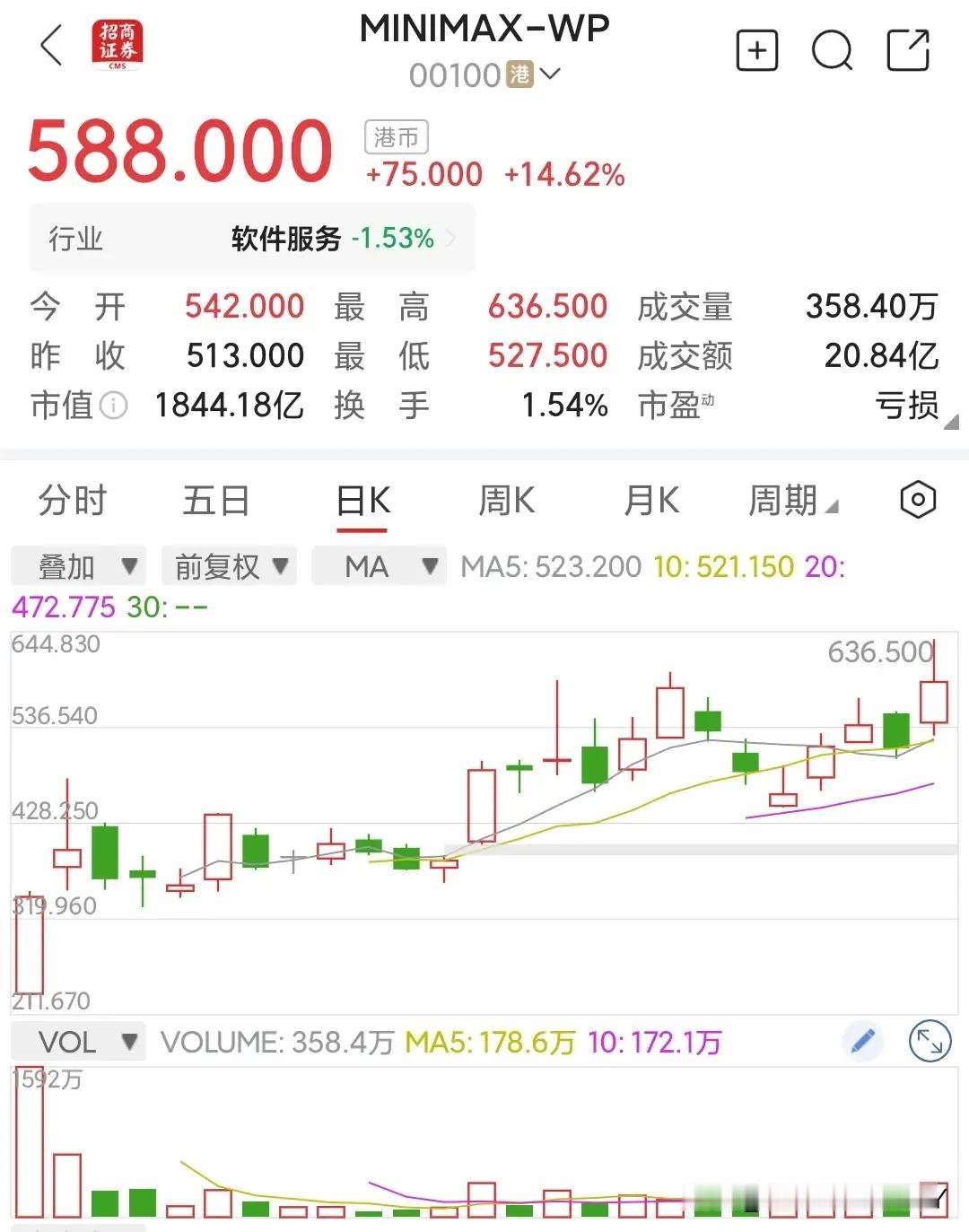Open the 叠加 overlay dropdown
This screenshot has width=969, height=1232.
pos(78,566)
